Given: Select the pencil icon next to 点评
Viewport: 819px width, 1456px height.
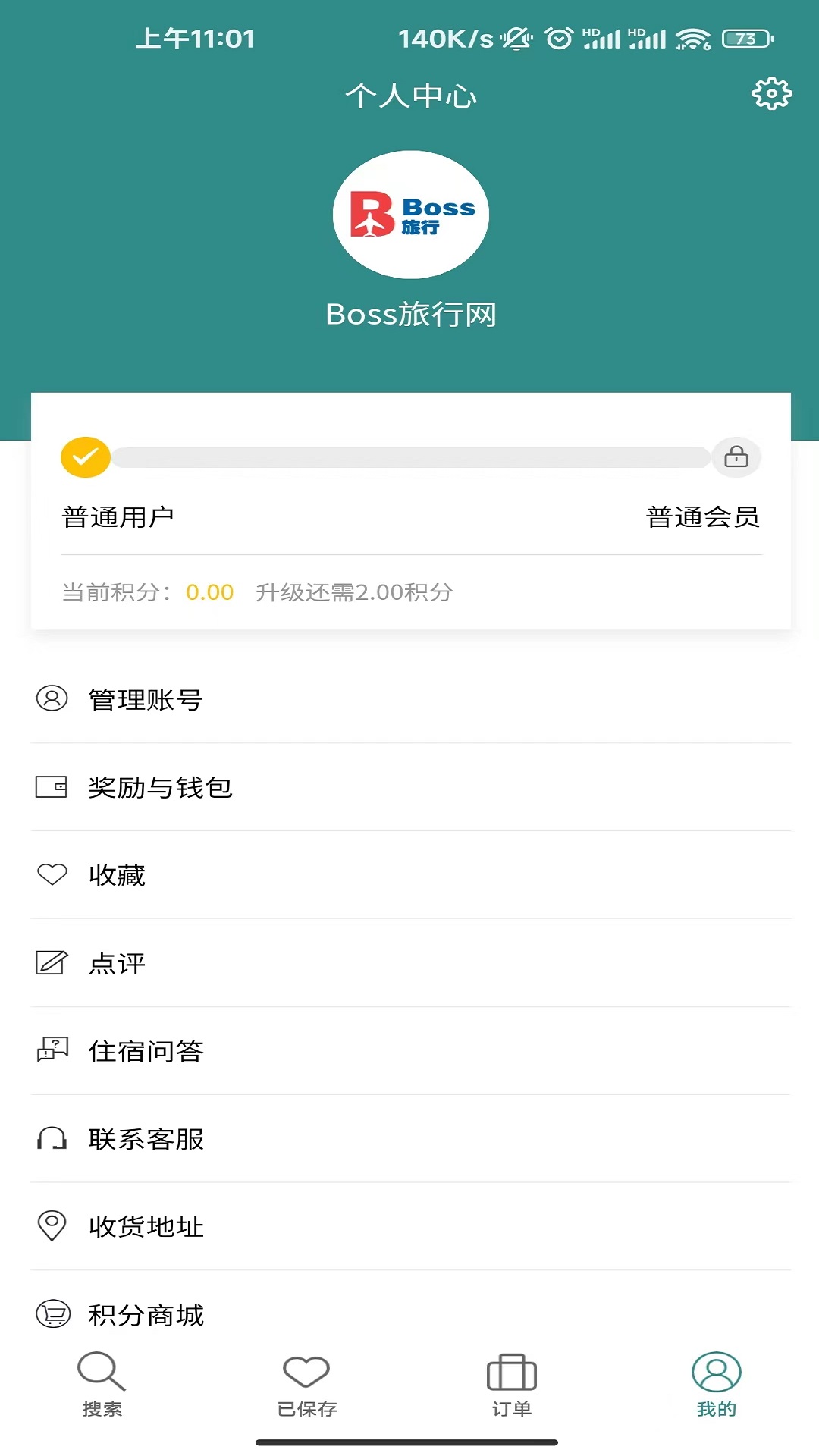Looking at the screenshot, I should (52, 963).
